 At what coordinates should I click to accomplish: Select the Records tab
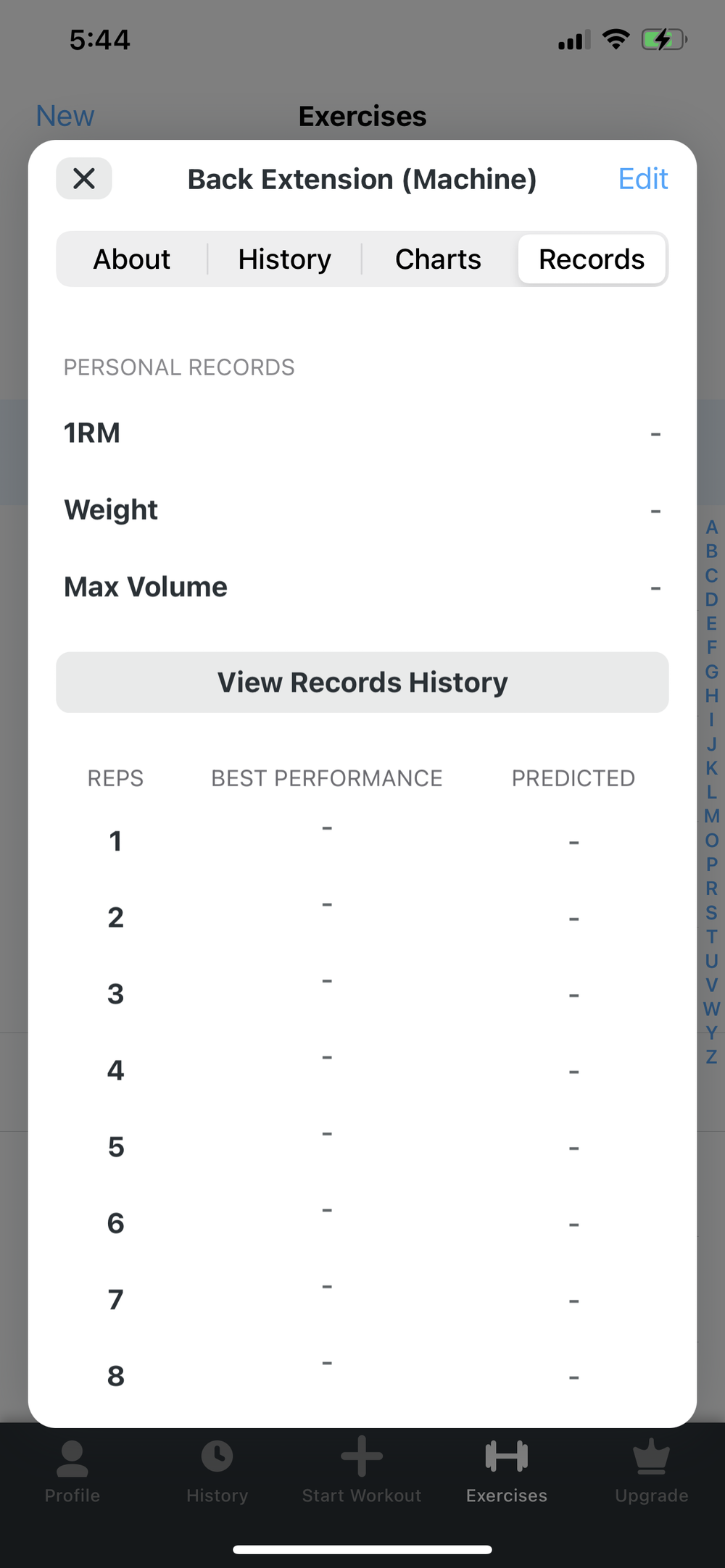pyautogui.click(x=592, y=259)
